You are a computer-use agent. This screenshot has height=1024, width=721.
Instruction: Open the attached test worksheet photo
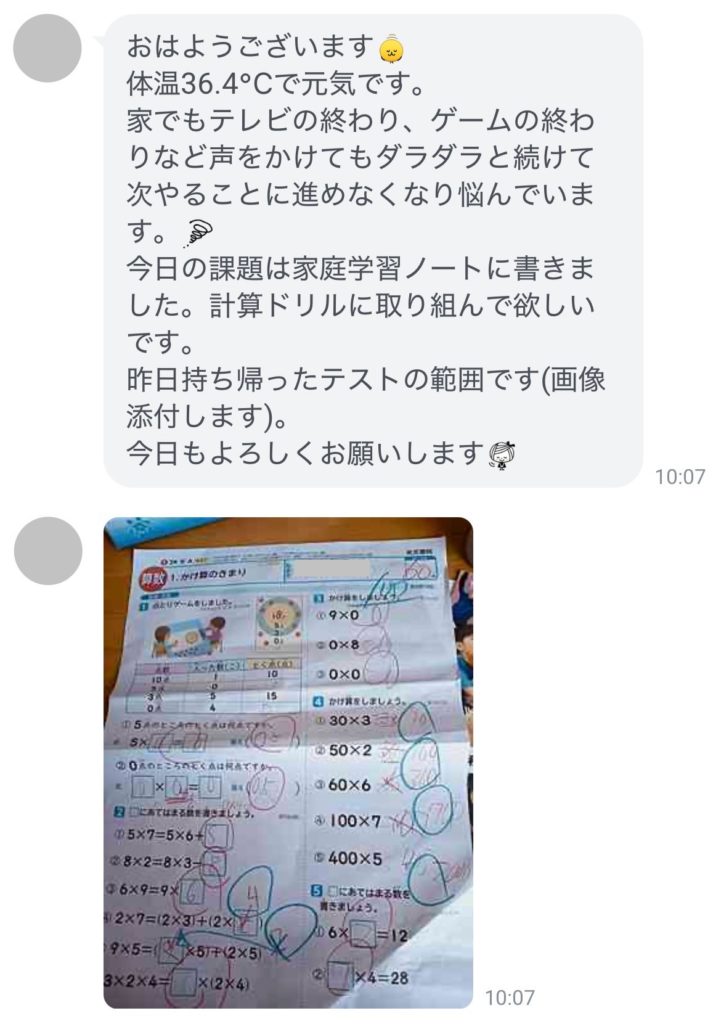tap(288, 762)
